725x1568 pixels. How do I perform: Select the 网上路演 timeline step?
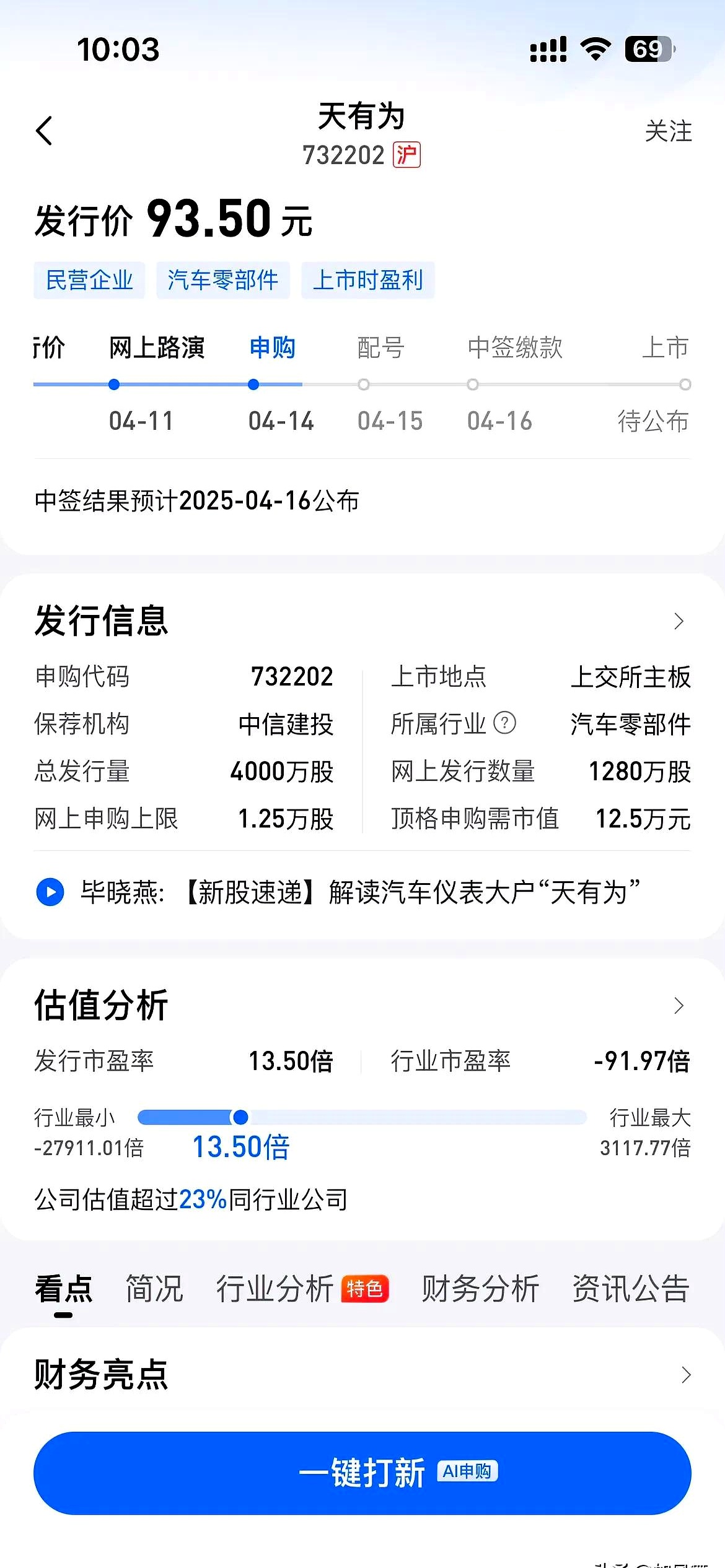tap(157, 347)
